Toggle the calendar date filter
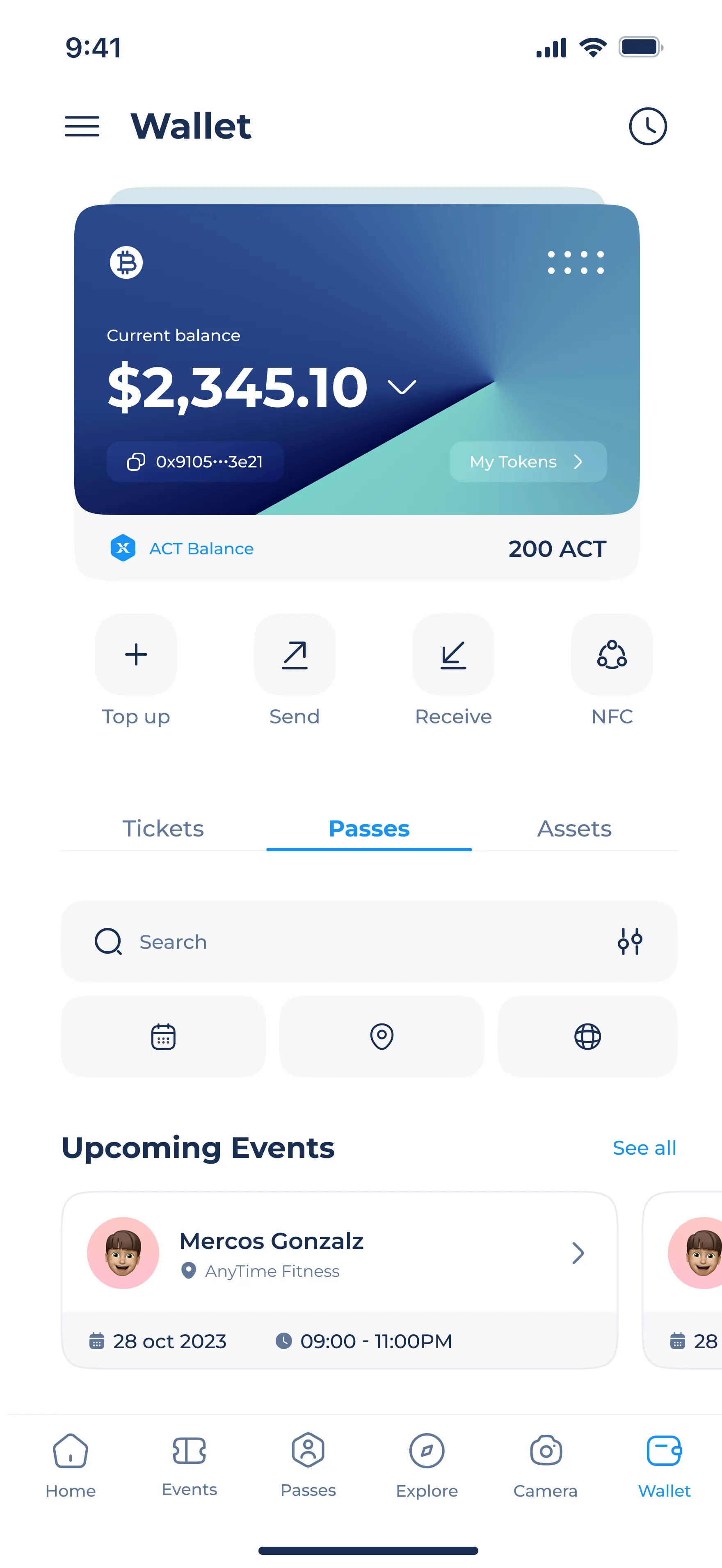Image resolution: width=722 pixels, height=1568 pixels. point(163,1036)
